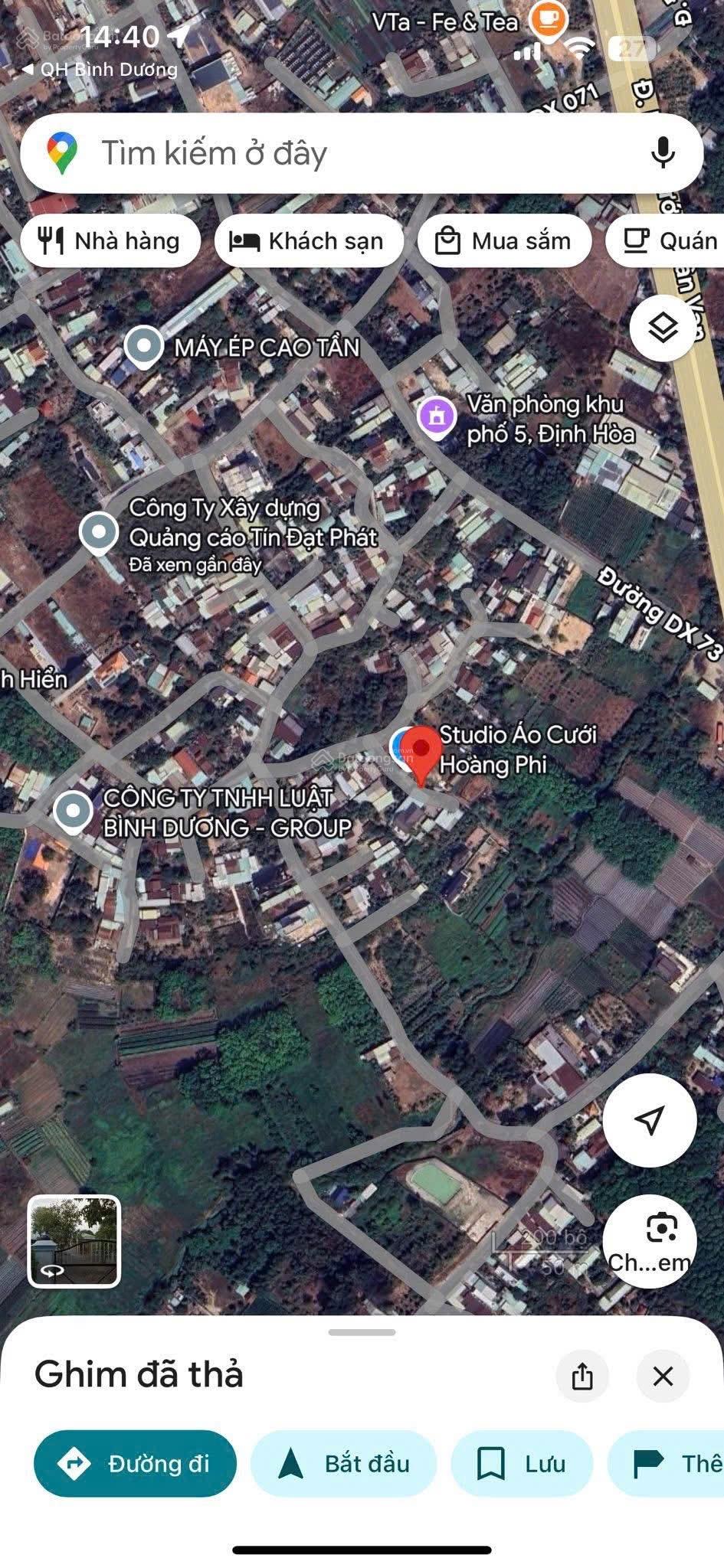Start navigation with "Bắt đầu"

343,1463
